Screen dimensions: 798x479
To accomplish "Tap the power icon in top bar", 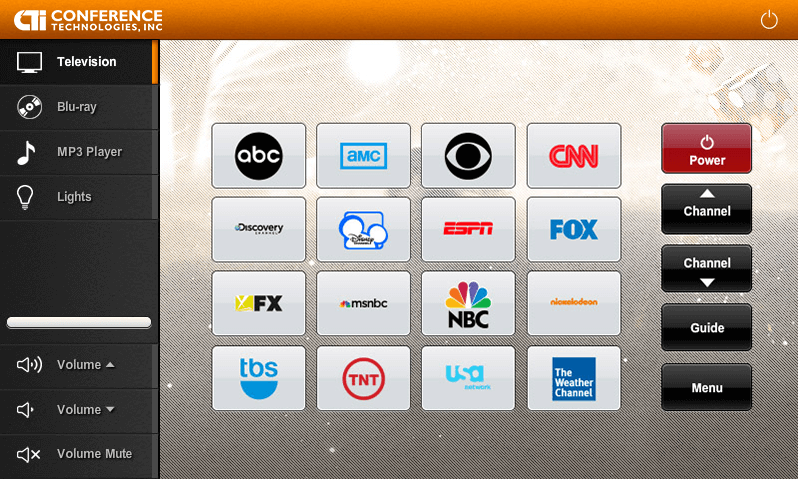I will pos(769,20).
